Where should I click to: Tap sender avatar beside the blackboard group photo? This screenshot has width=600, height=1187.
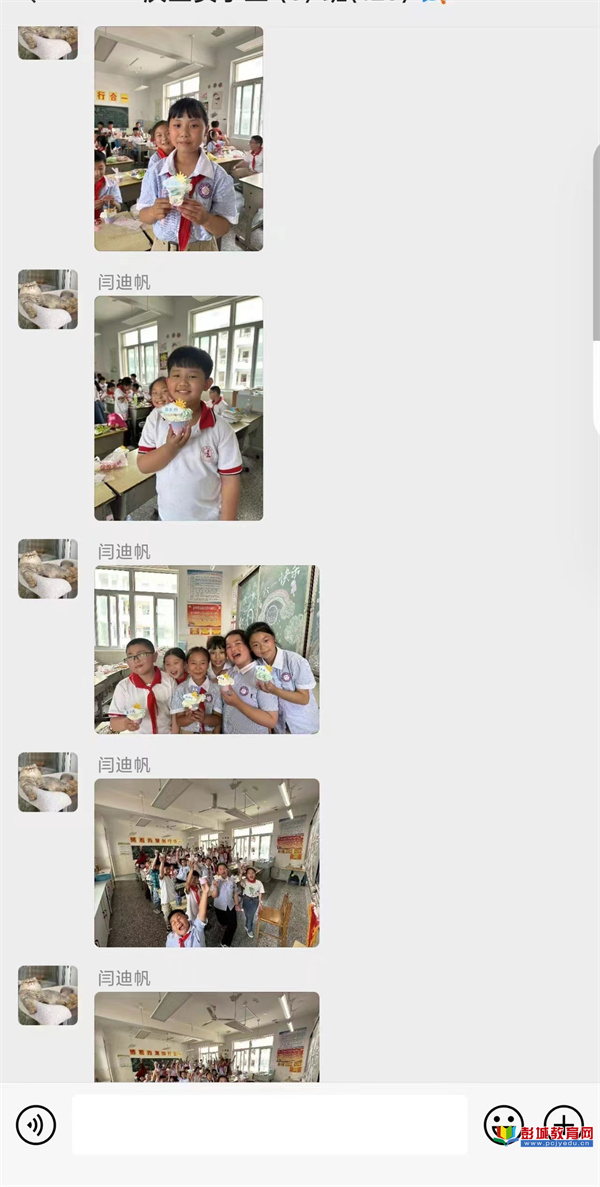(x=47, y=569)
